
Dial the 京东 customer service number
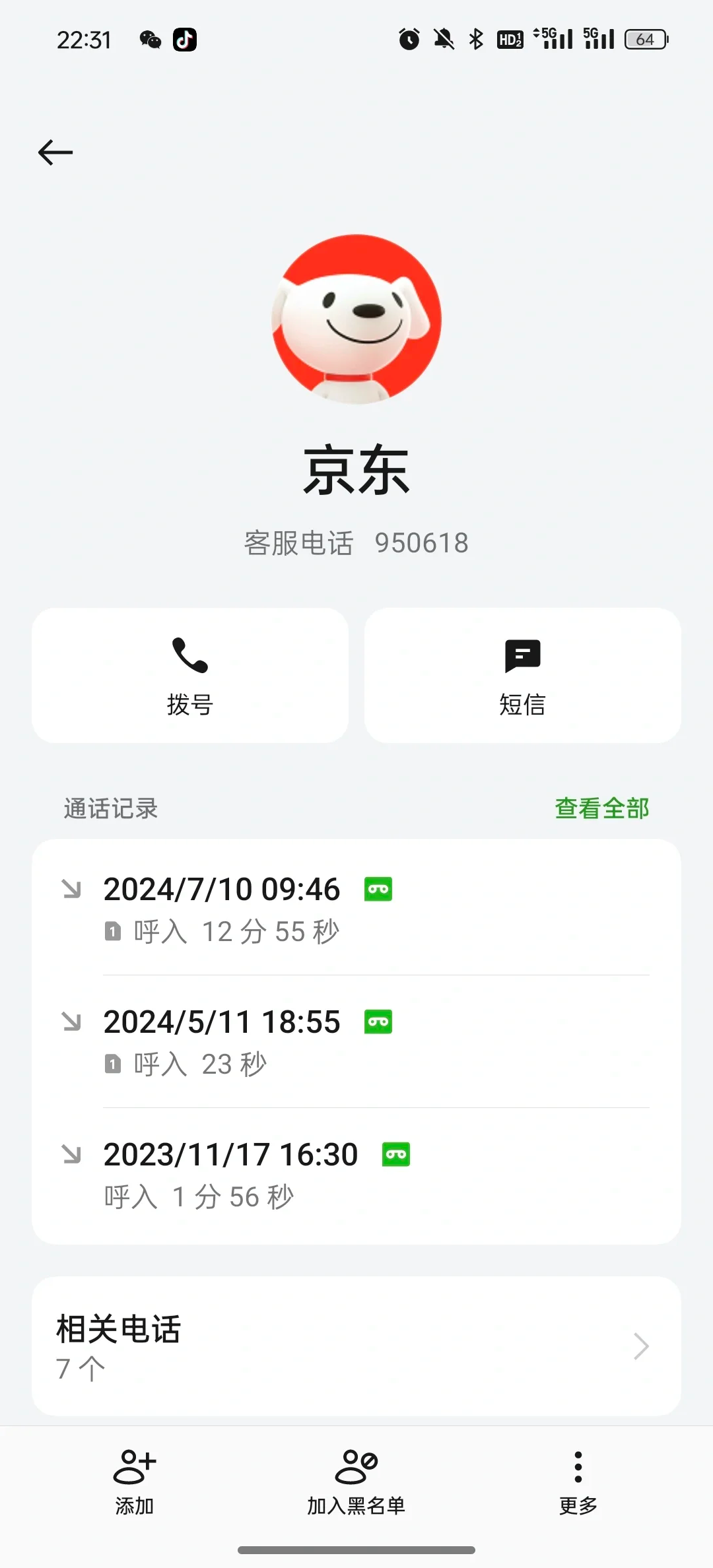190,675
